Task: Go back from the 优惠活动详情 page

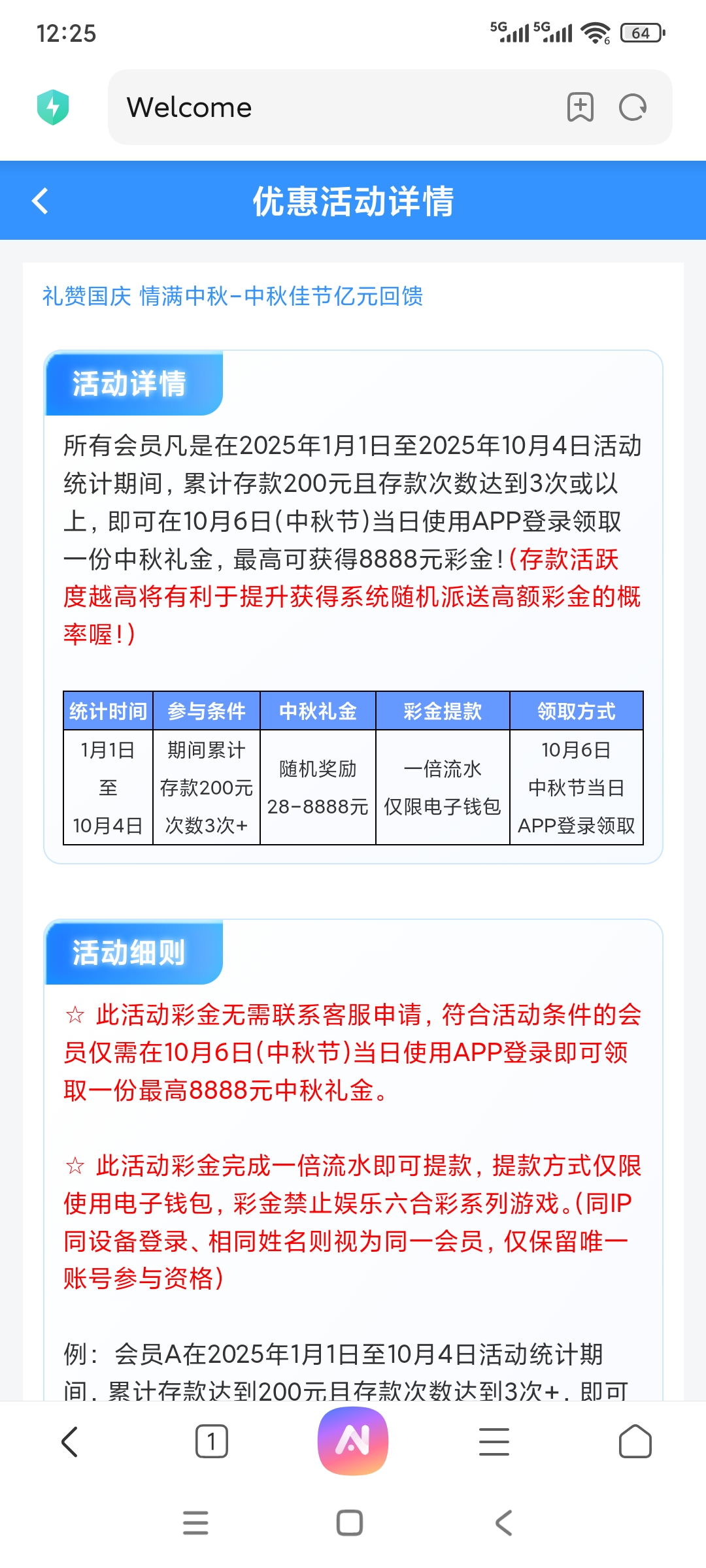Action: pyautogui.click(x=41, y=201)
